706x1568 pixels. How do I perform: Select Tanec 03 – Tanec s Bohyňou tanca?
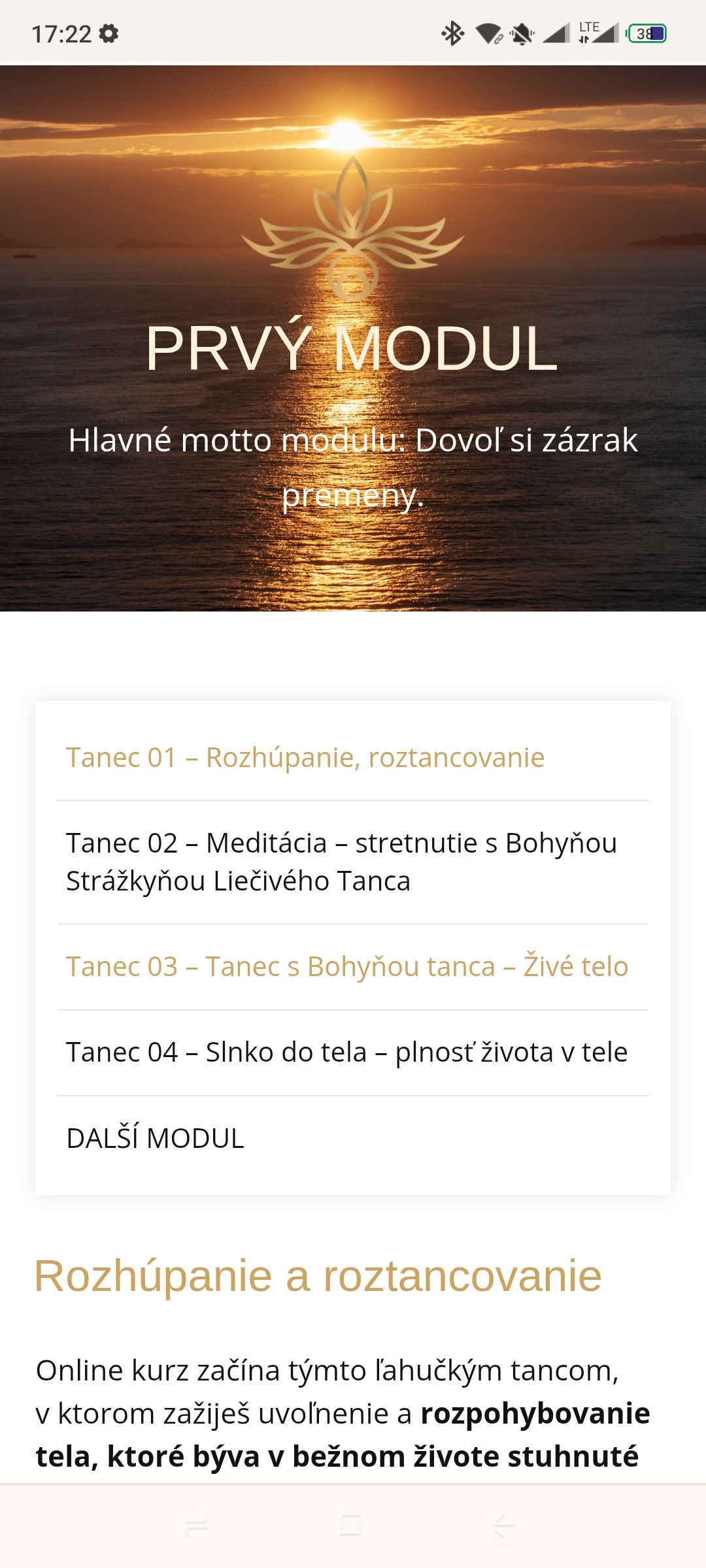point(347,967)
